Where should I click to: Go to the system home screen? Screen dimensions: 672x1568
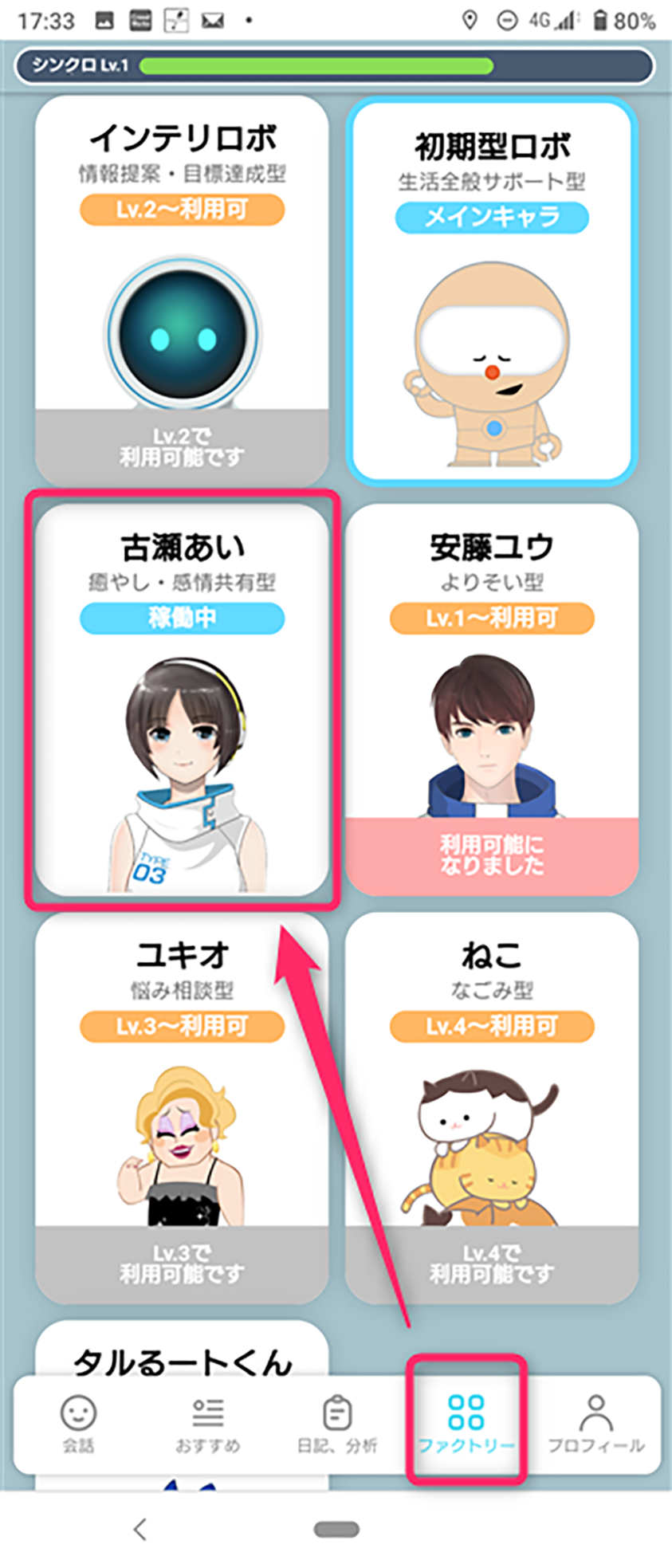tap(336, 1529)
